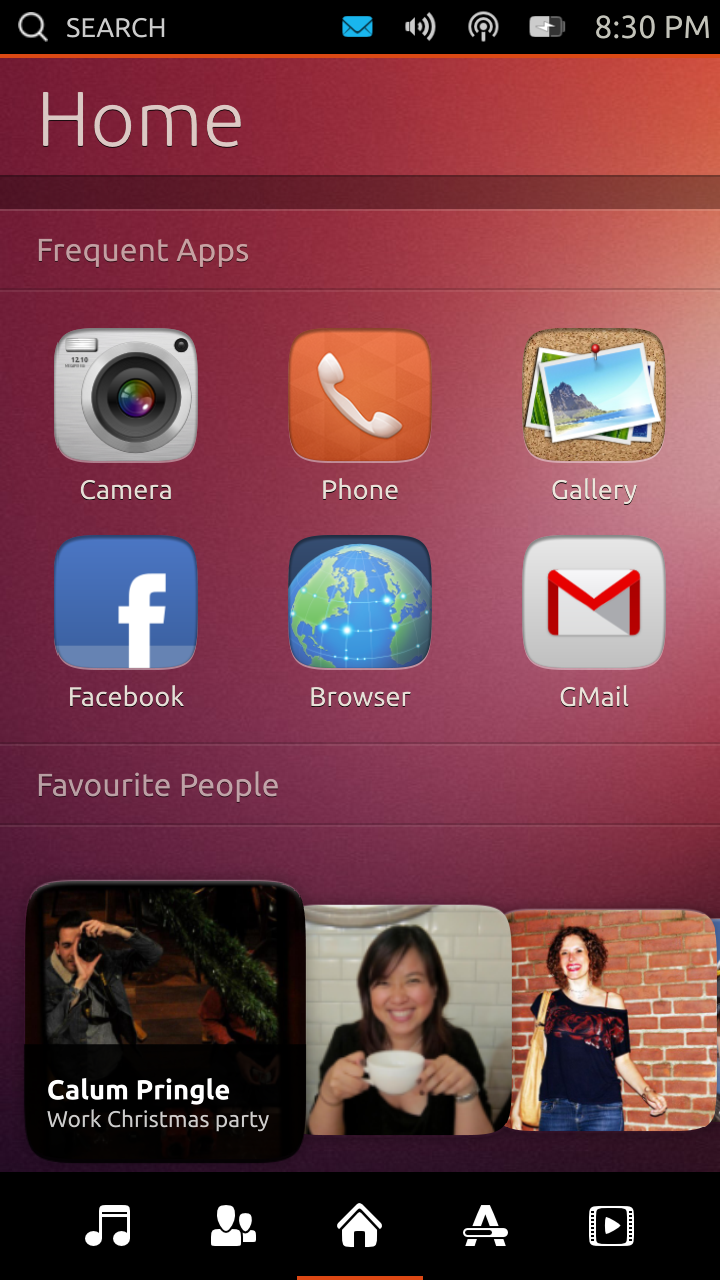Image resolution: width=720 pixels, height=1280 pixels.
Task: Switch to the Videos tab
Action: (x=611, y=1226)
